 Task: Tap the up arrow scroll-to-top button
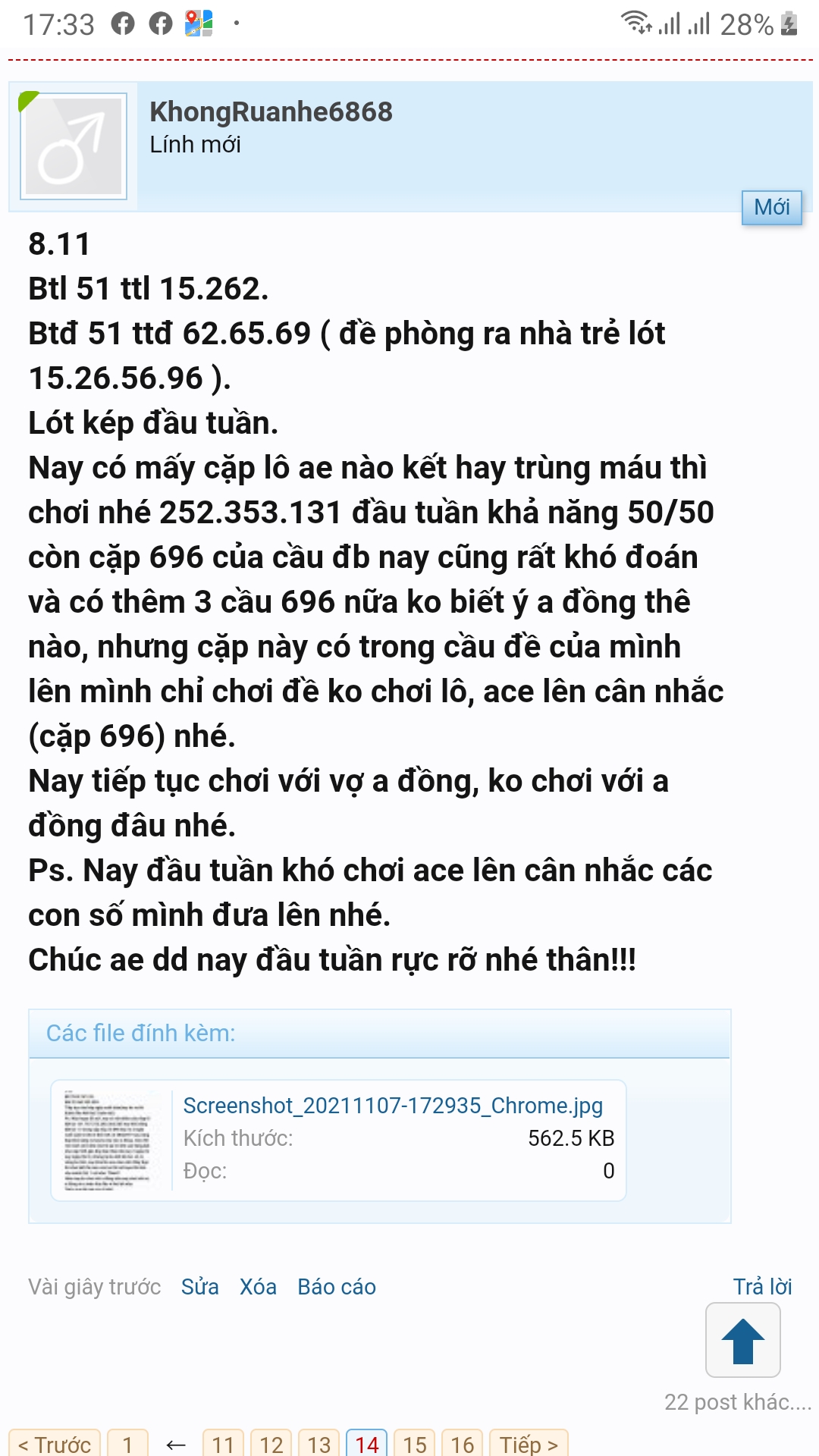(743, 1340)
